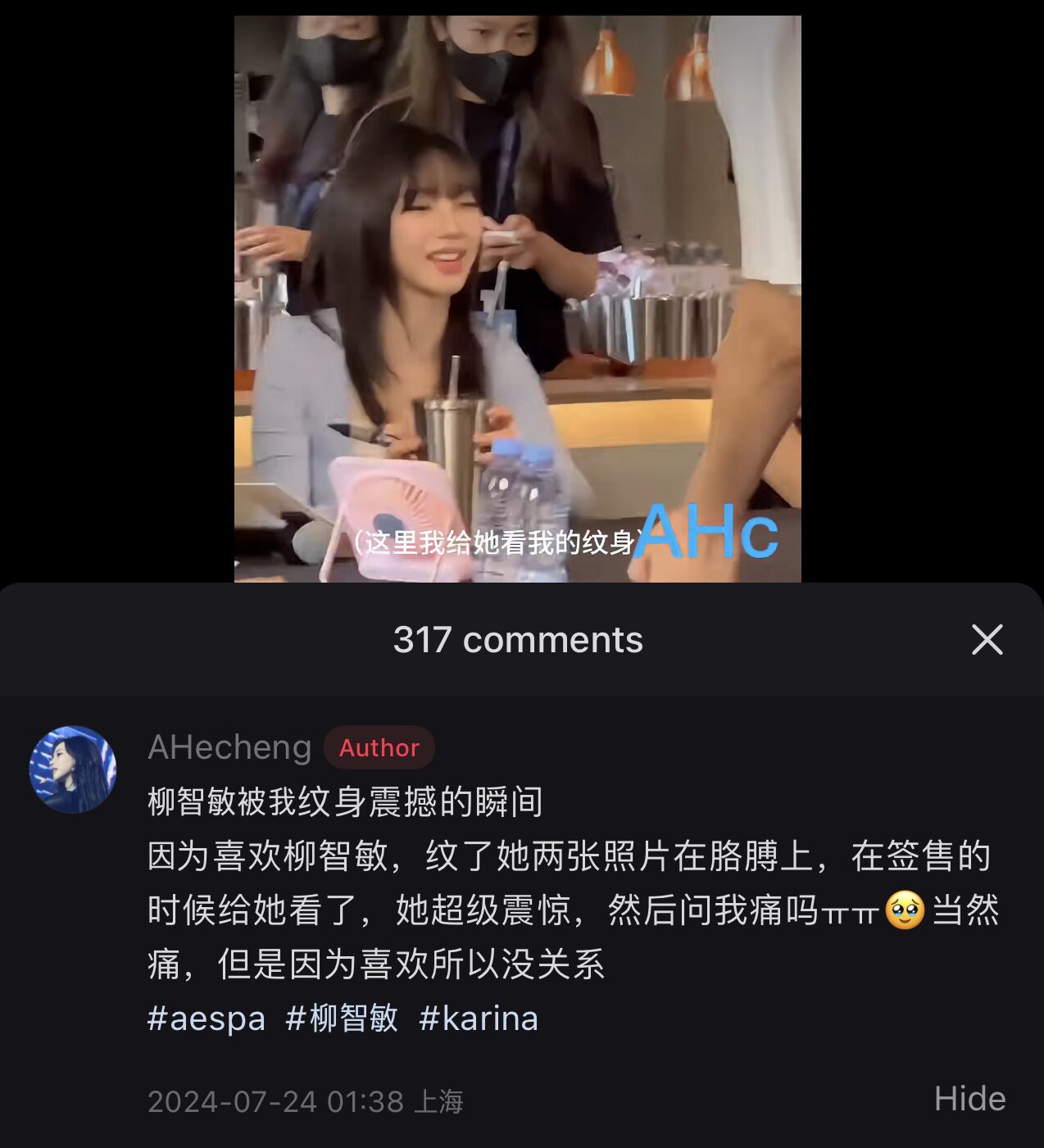The height and width of the screenshot is (1148, 1044).
Task: Open the #aespa hashtag
Action: (207, 1019)
